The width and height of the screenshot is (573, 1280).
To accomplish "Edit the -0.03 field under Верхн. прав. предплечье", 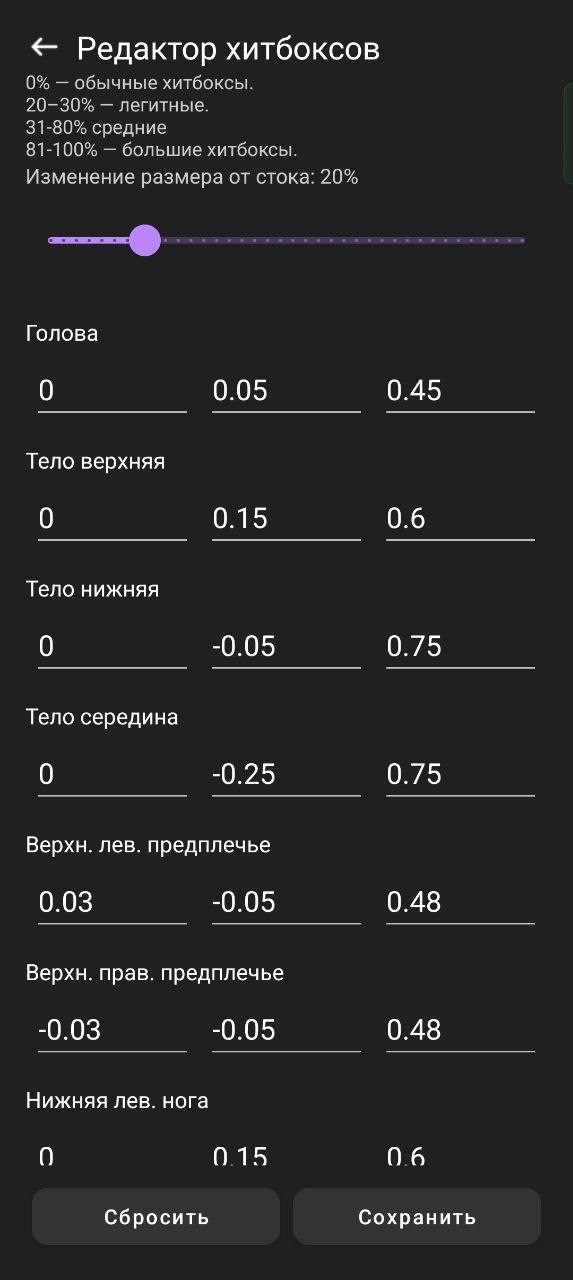I will (x=112, y=1031).
